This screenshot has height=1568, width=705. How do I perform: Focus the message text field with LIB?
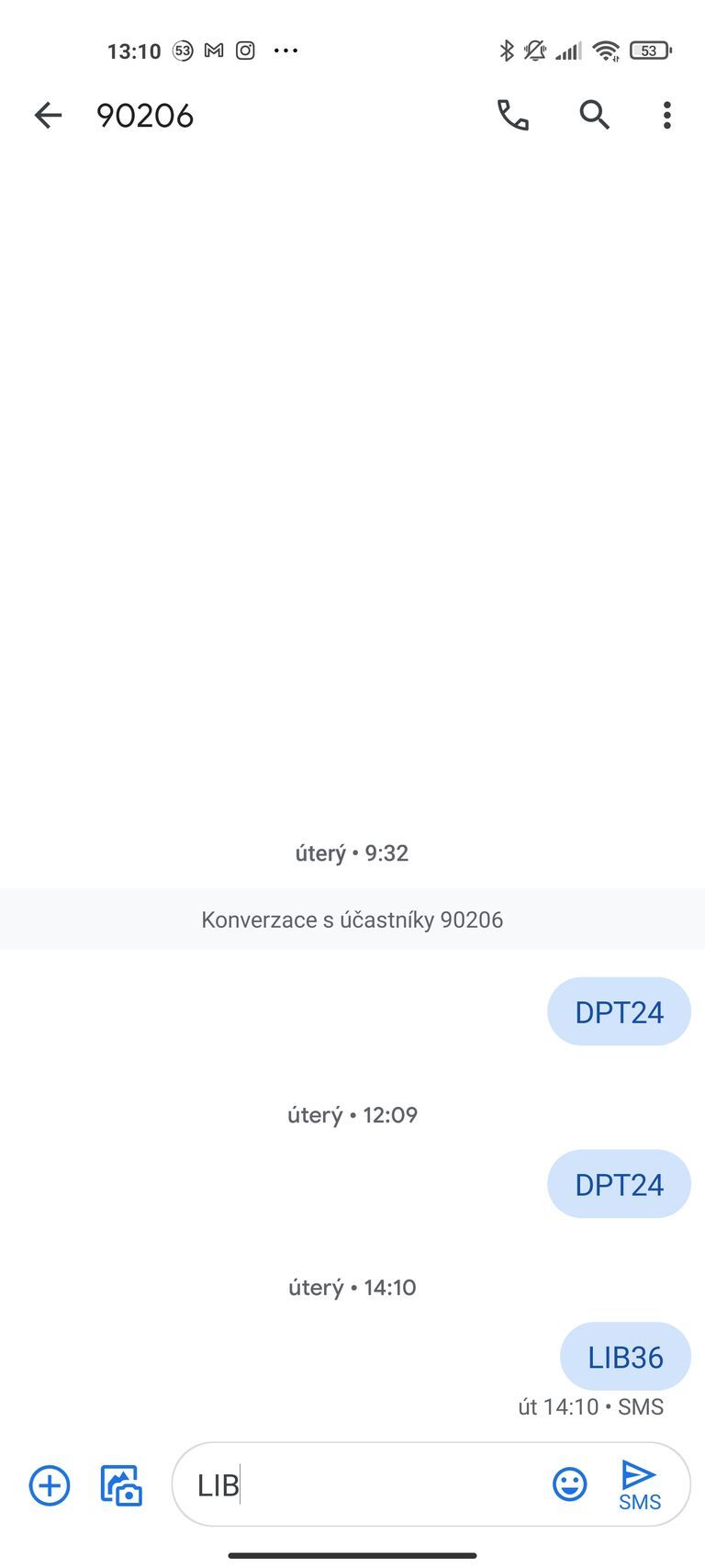367,1485
